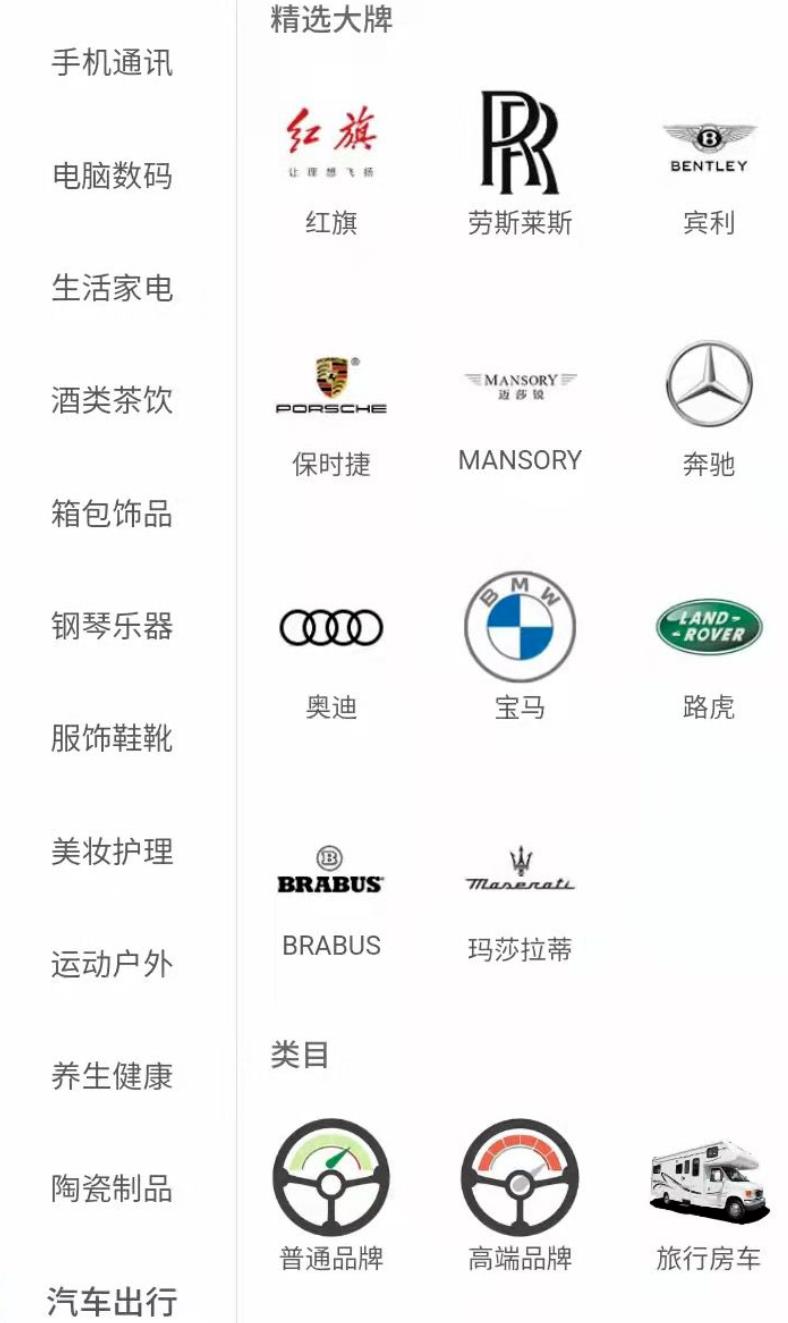Viewport: 788px width, 1323px height.
Task: Go to 箱包饰品 category
Action: 111,514
